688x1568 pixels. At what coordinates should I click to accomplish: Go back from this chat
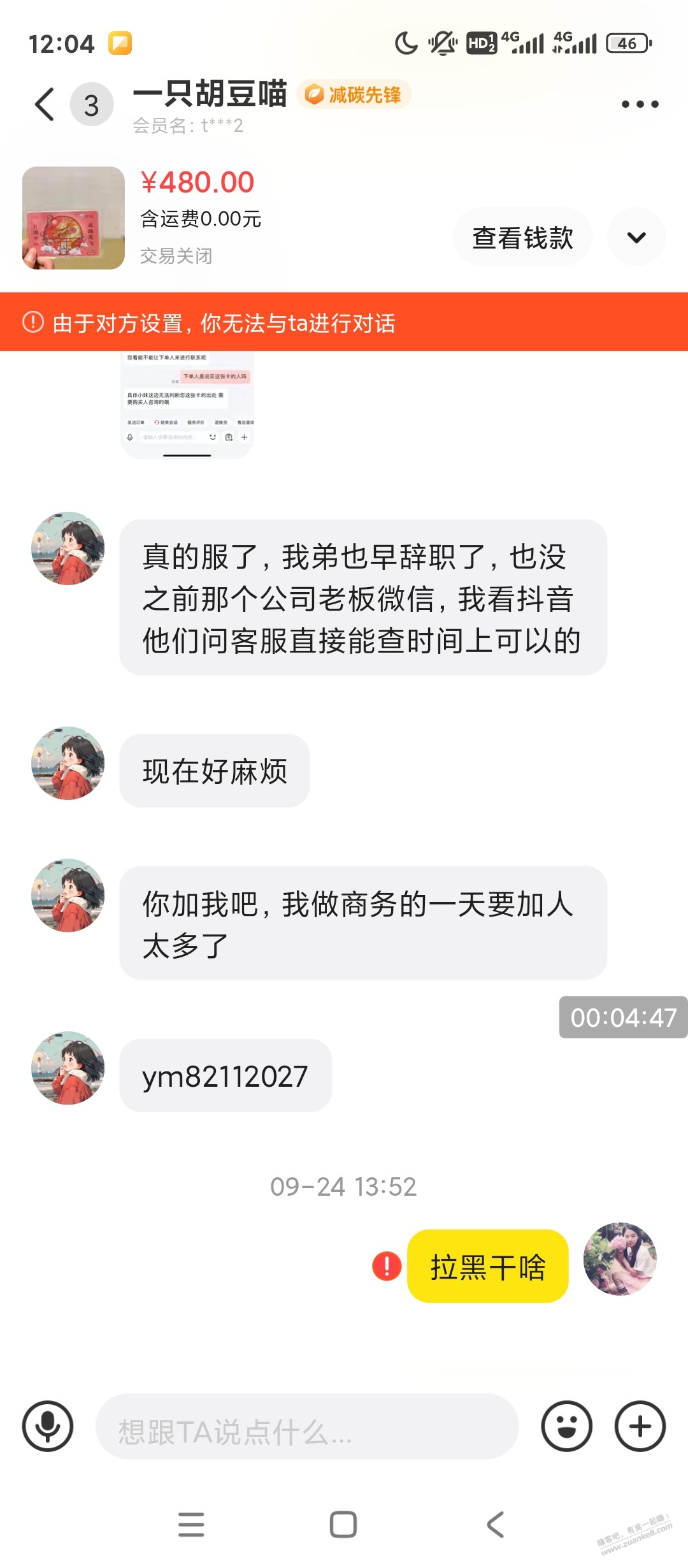point(45,105)
